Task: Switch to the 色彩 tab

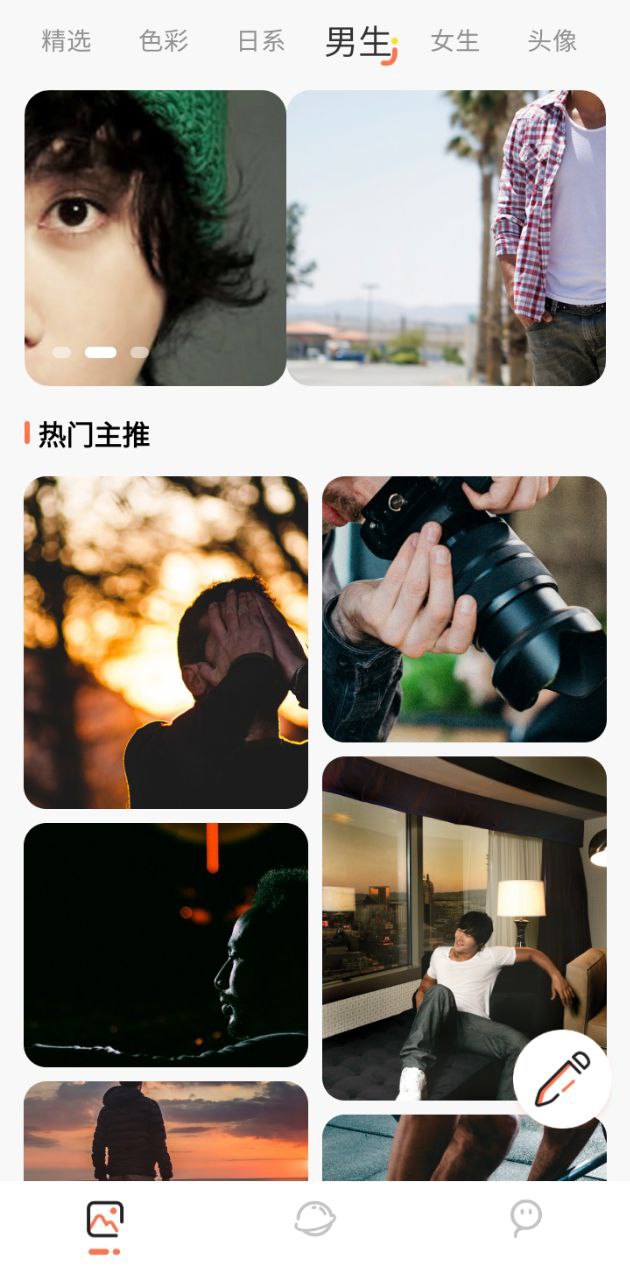Action: tap(163, 41)
